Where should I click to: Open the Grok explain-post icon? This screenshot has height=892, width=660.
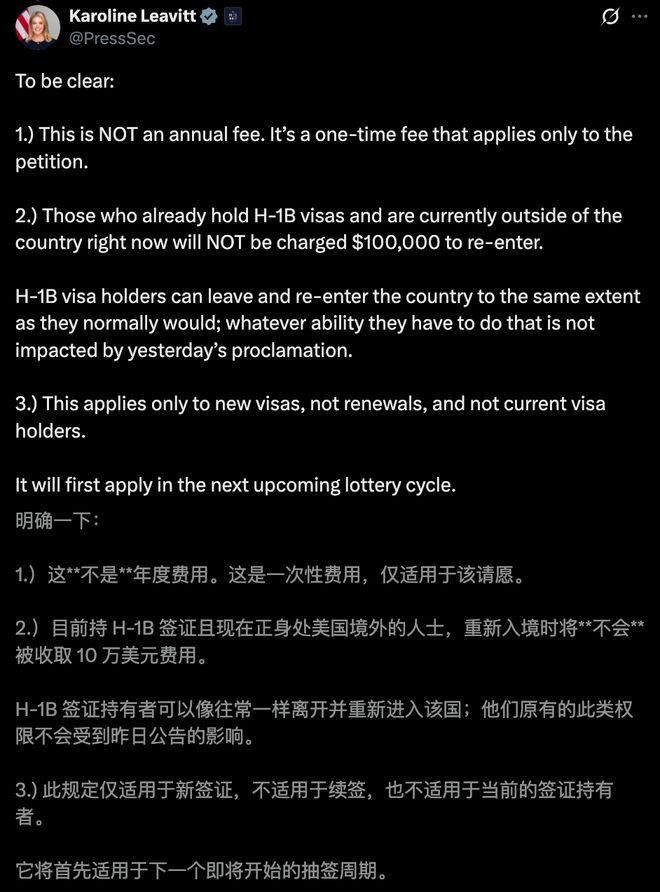click(x=608, y=17)
